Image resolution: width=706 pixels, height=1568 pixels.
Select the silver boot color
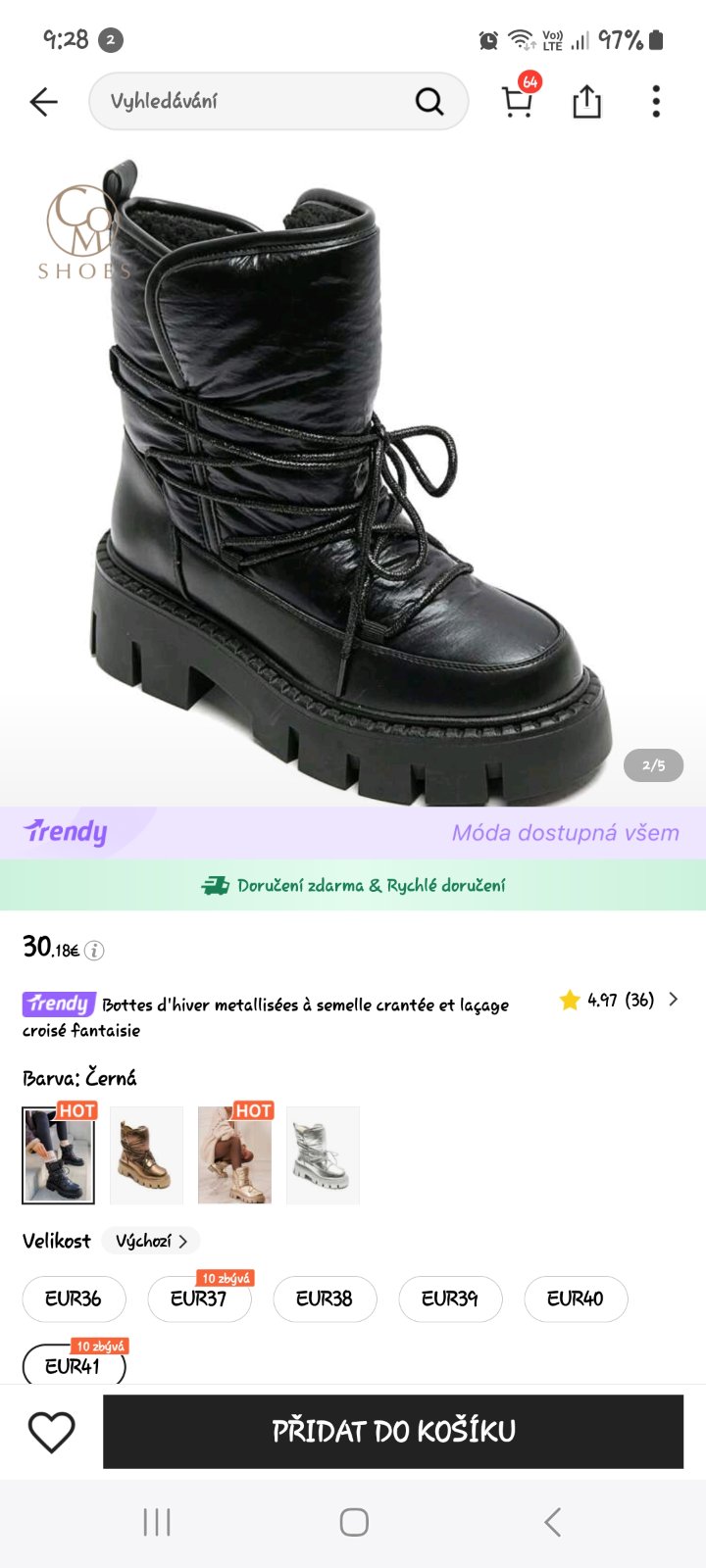click(323, 1155)
